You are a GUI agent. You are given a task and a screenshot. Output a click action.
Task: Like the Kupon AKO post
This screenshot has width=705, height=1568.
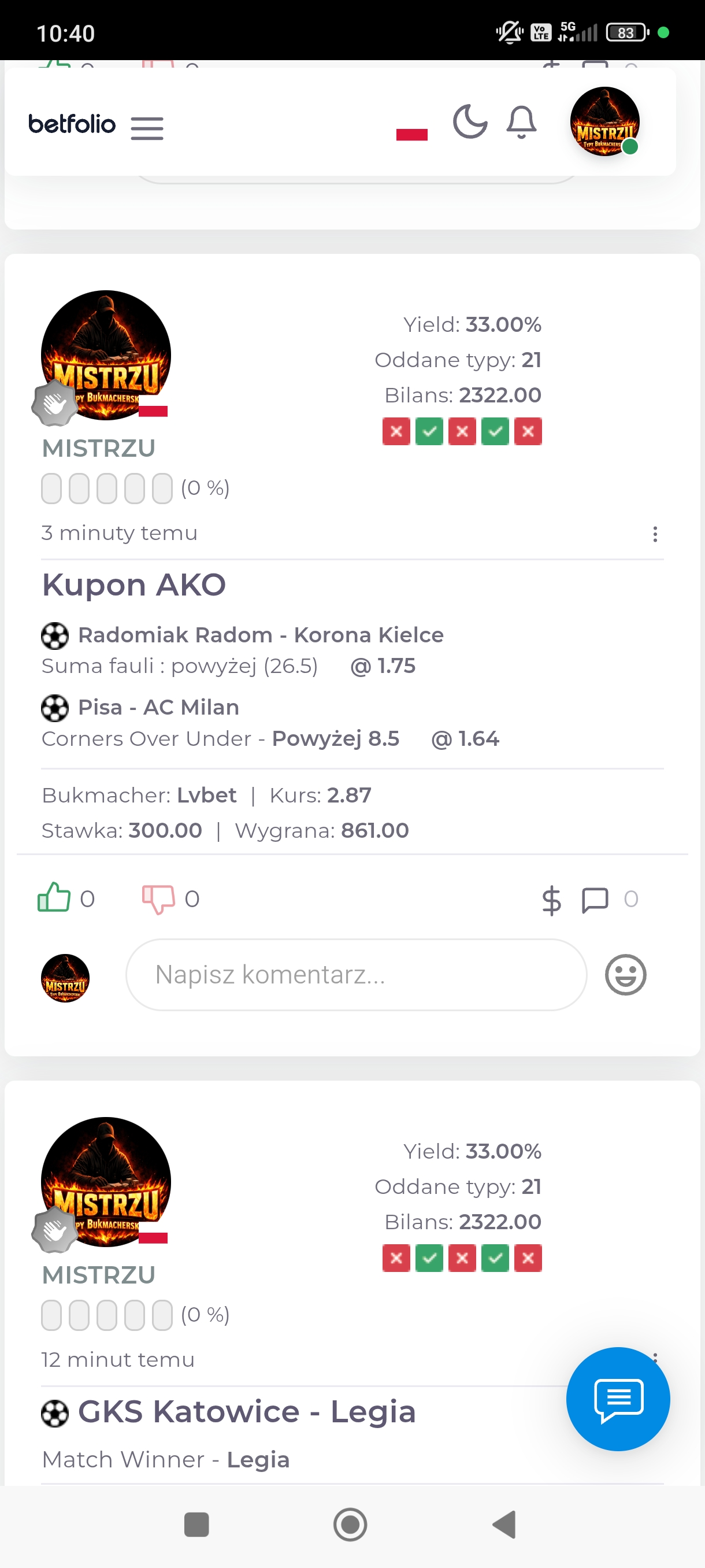point(54,898)
